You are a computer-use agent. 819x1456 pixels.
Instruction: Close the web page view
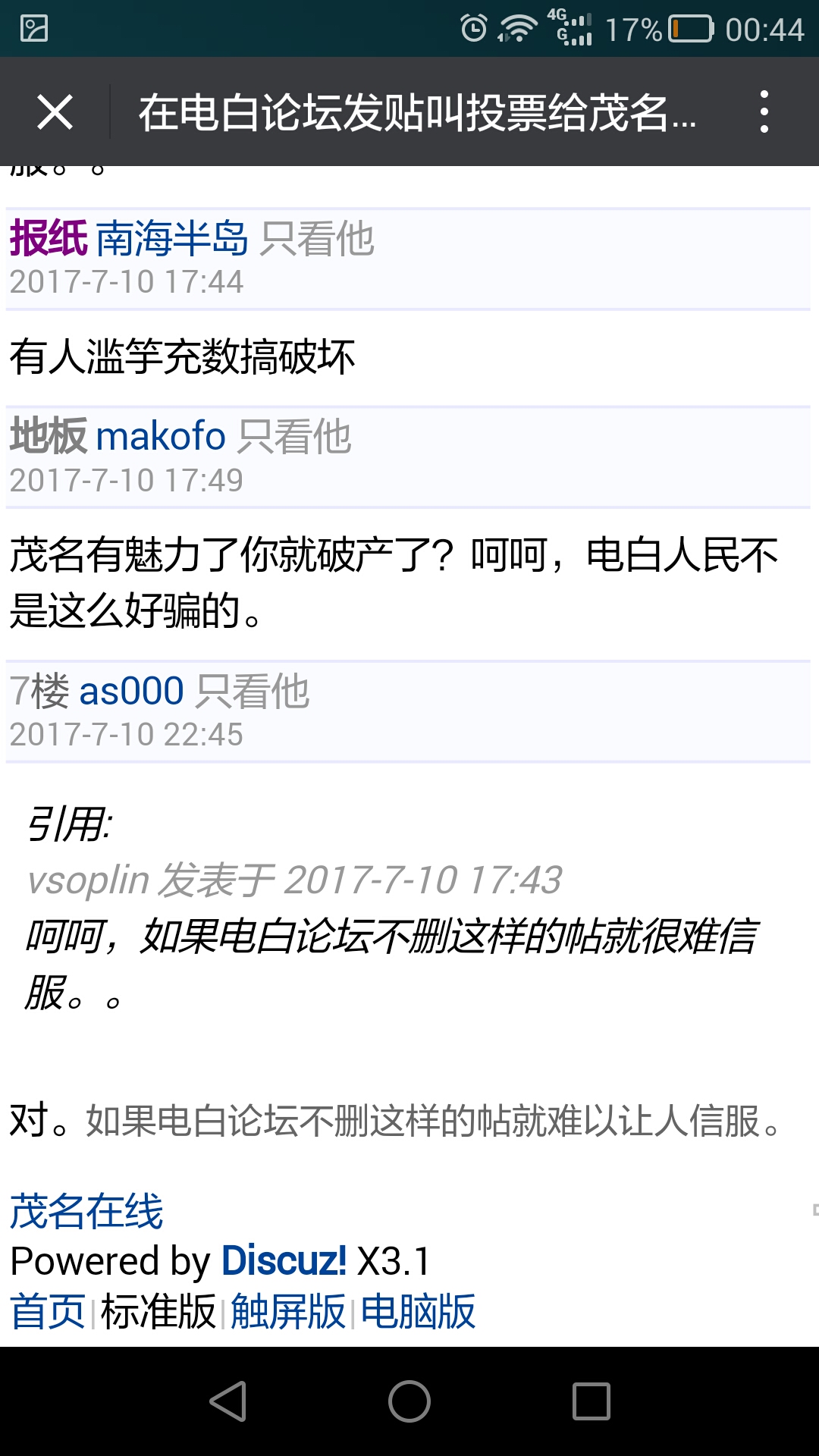pyautogui.click(x=55, y=112)
